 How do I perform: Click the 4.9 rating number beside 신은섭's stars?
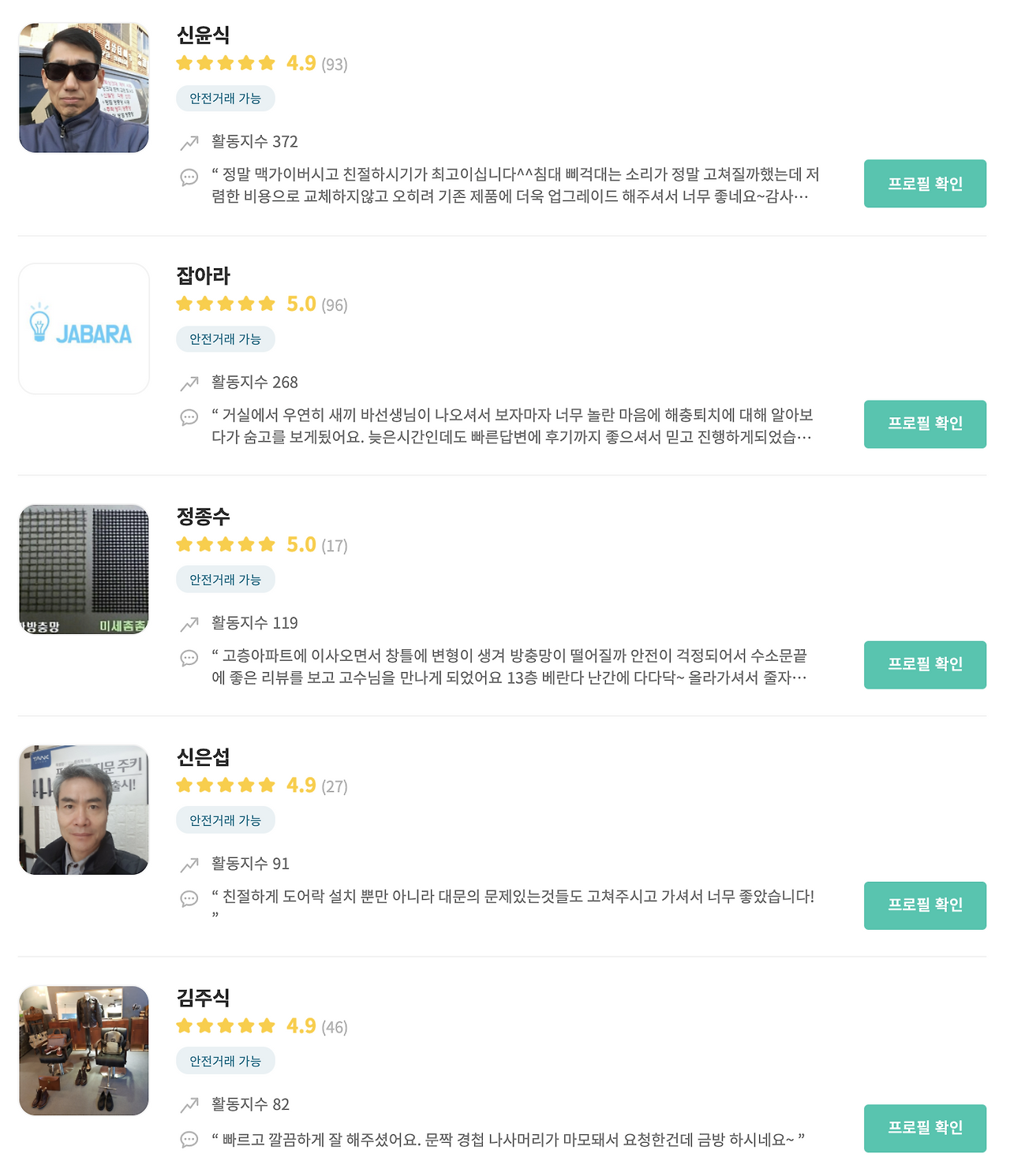click(301, 785)
